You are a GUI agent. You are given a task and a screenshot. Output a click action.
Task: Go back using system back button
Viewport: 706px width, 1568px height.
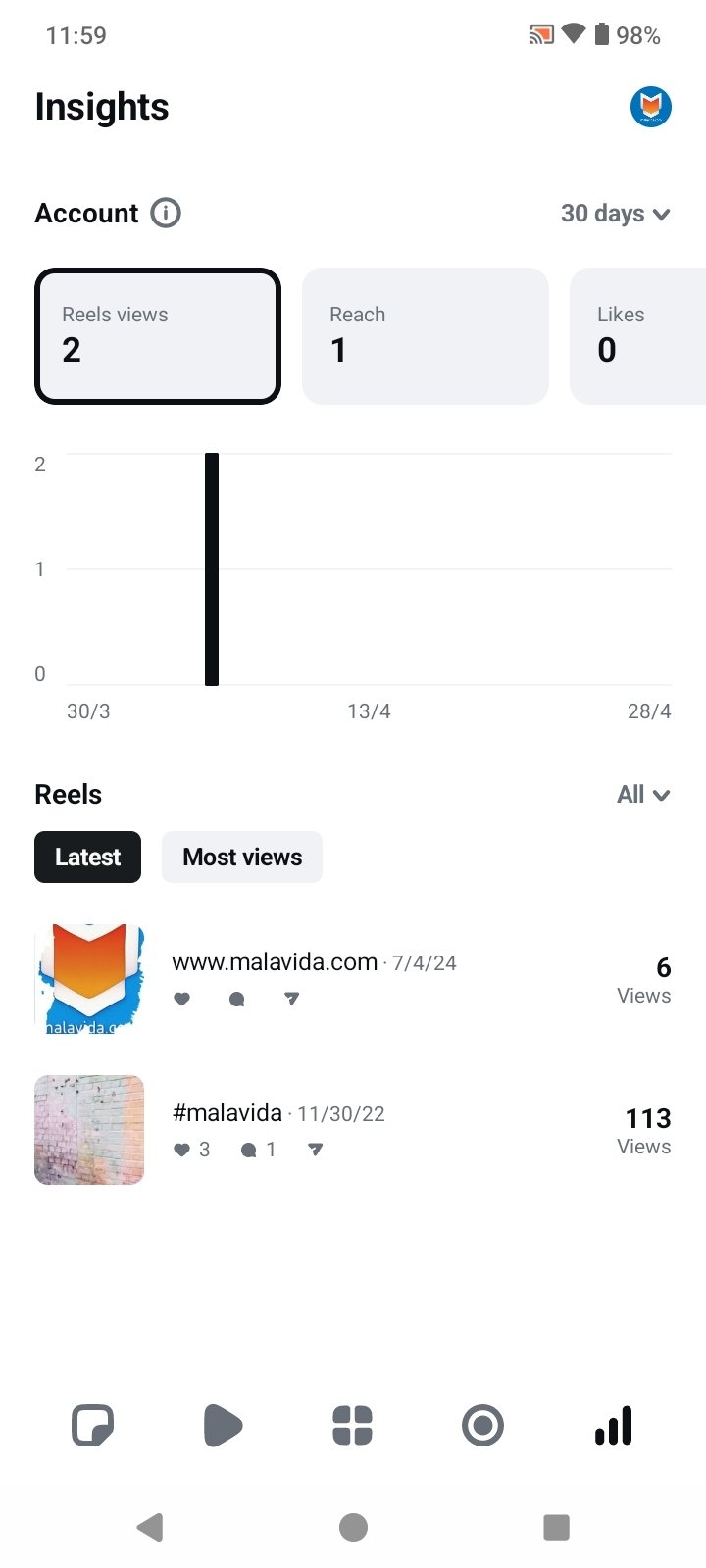(150, 1527)
